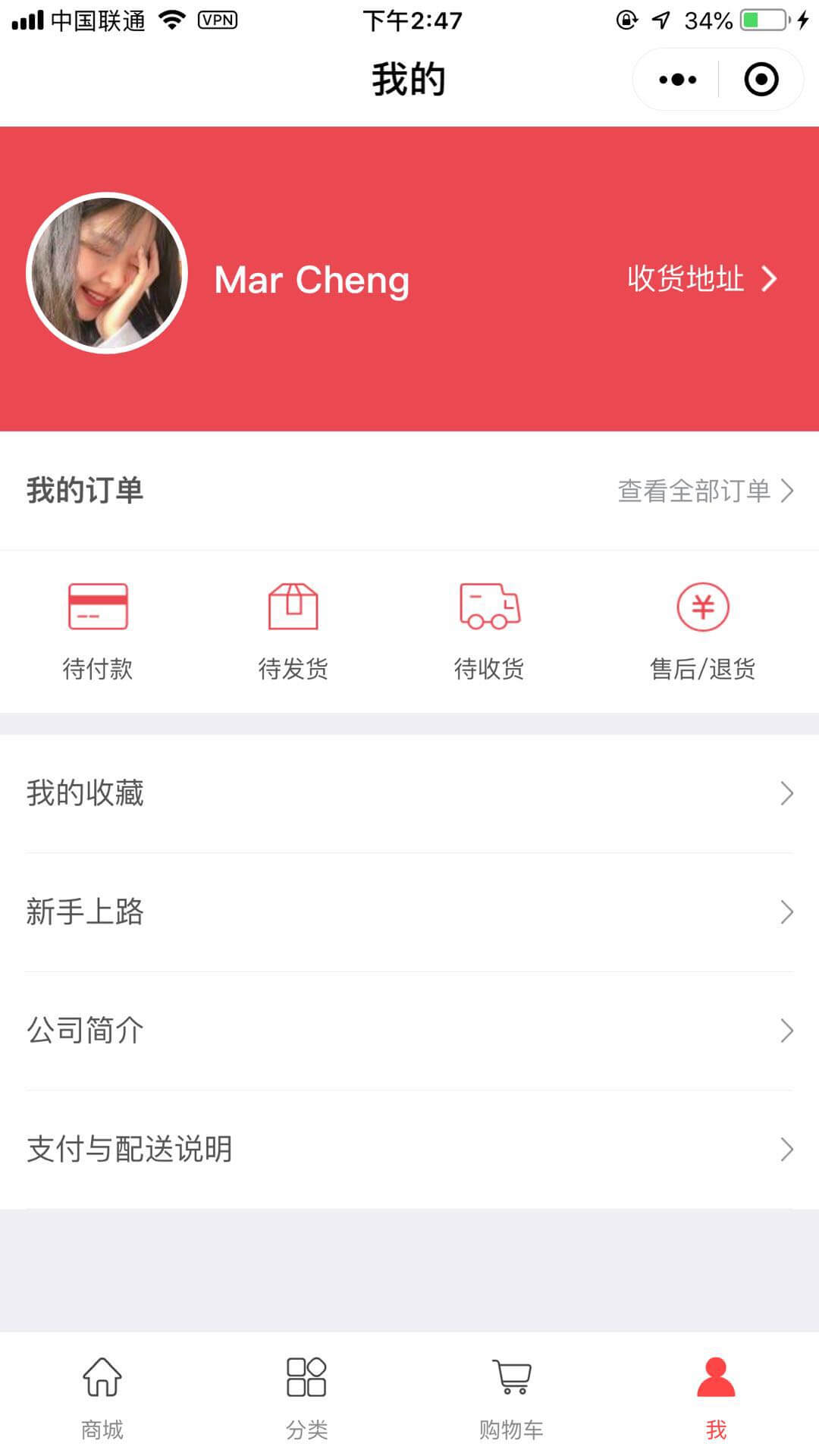The width and height of the screenshot is (819, 1456).
Task: Switch to the 商城 mall tab
Action: [102, 1396]
